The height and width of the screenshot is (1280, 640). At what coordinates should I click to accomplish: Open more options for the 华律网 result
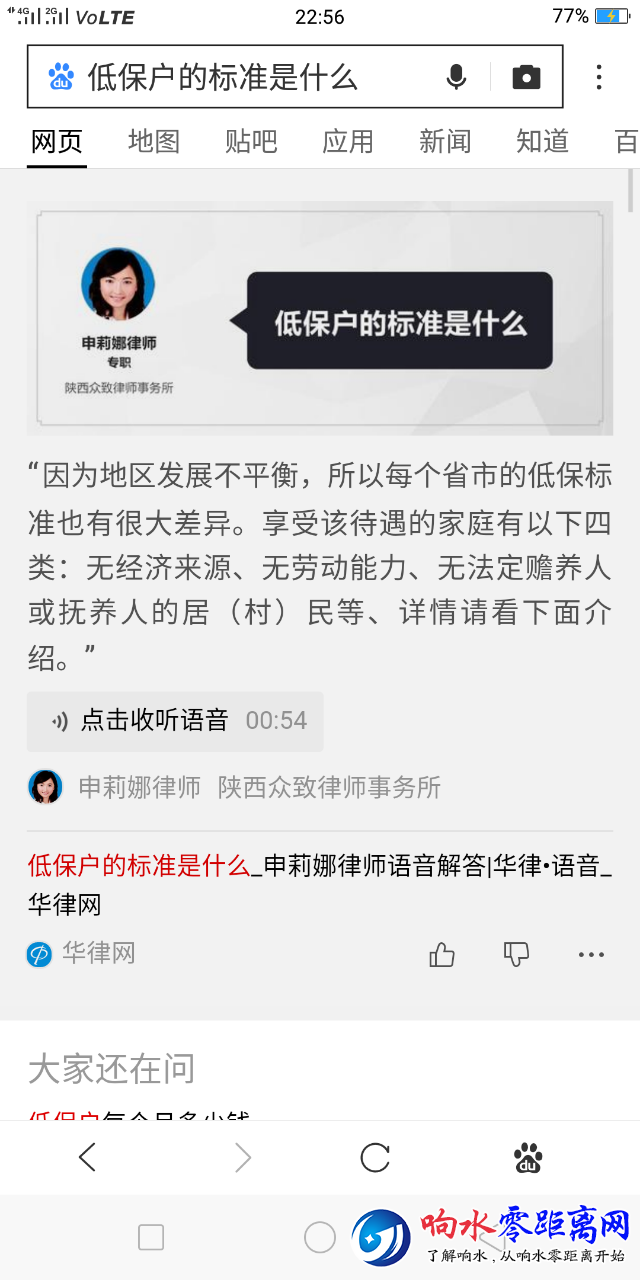591,955
